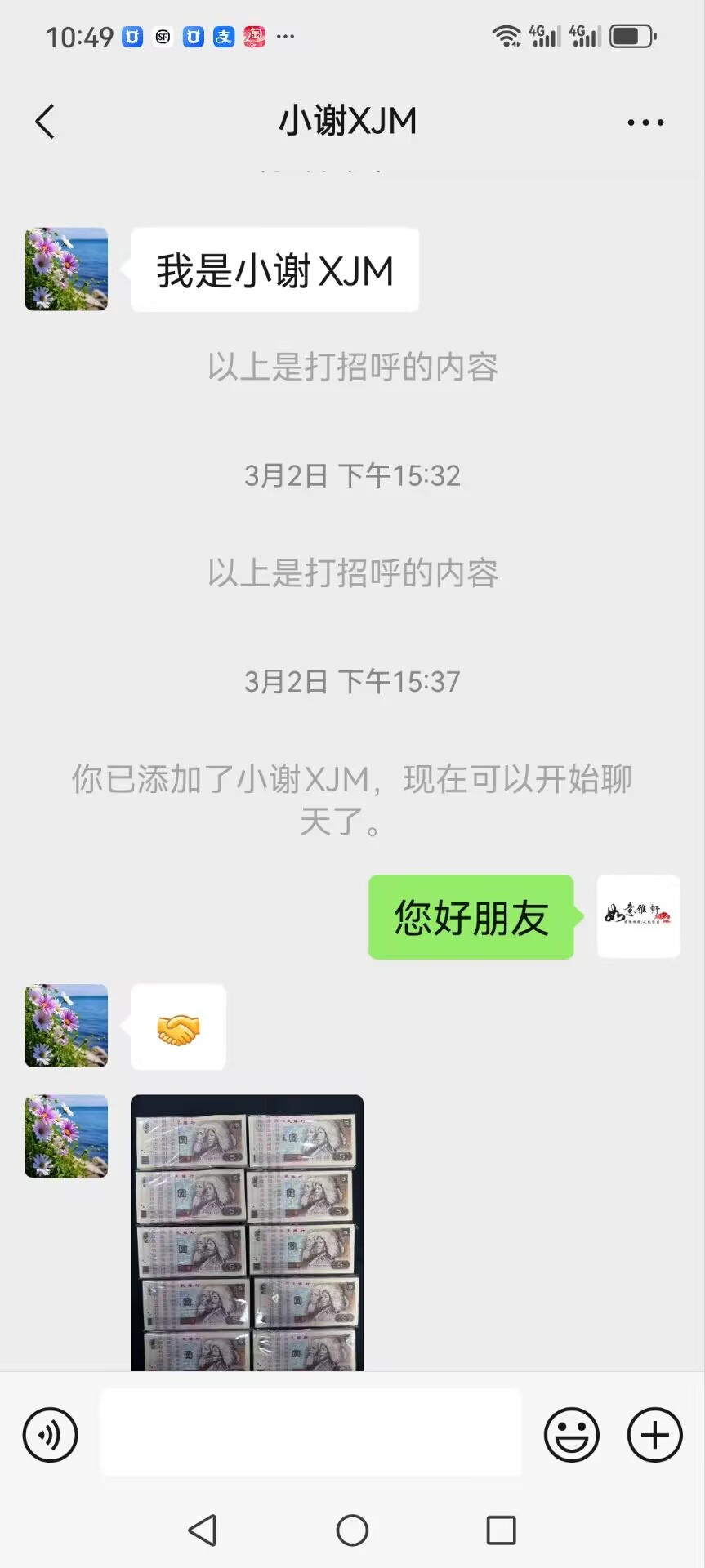
Task: Open the banknotes photo message
Action: tap(247, 1232)
